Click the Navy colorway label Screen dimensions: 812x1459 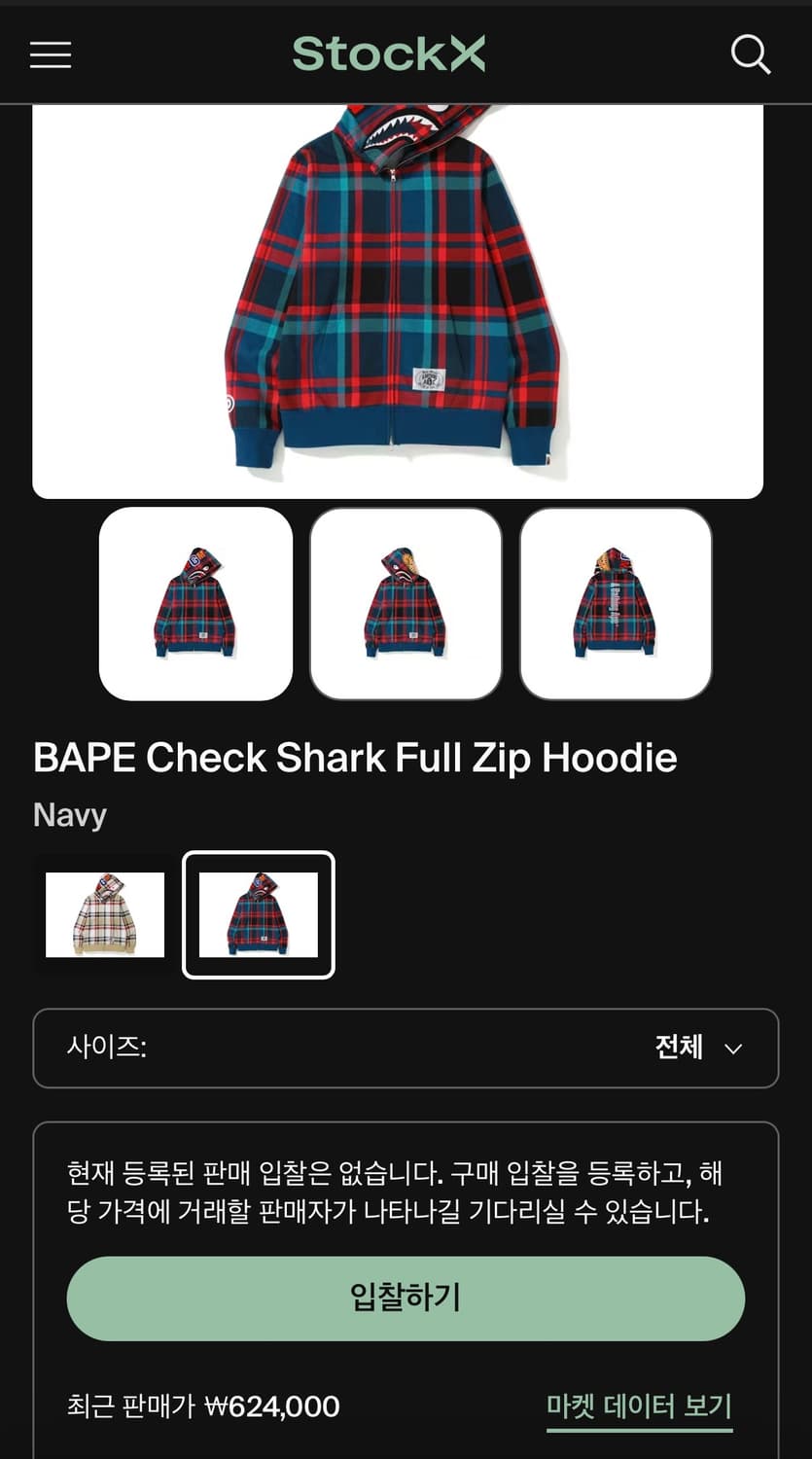[69, 815]
